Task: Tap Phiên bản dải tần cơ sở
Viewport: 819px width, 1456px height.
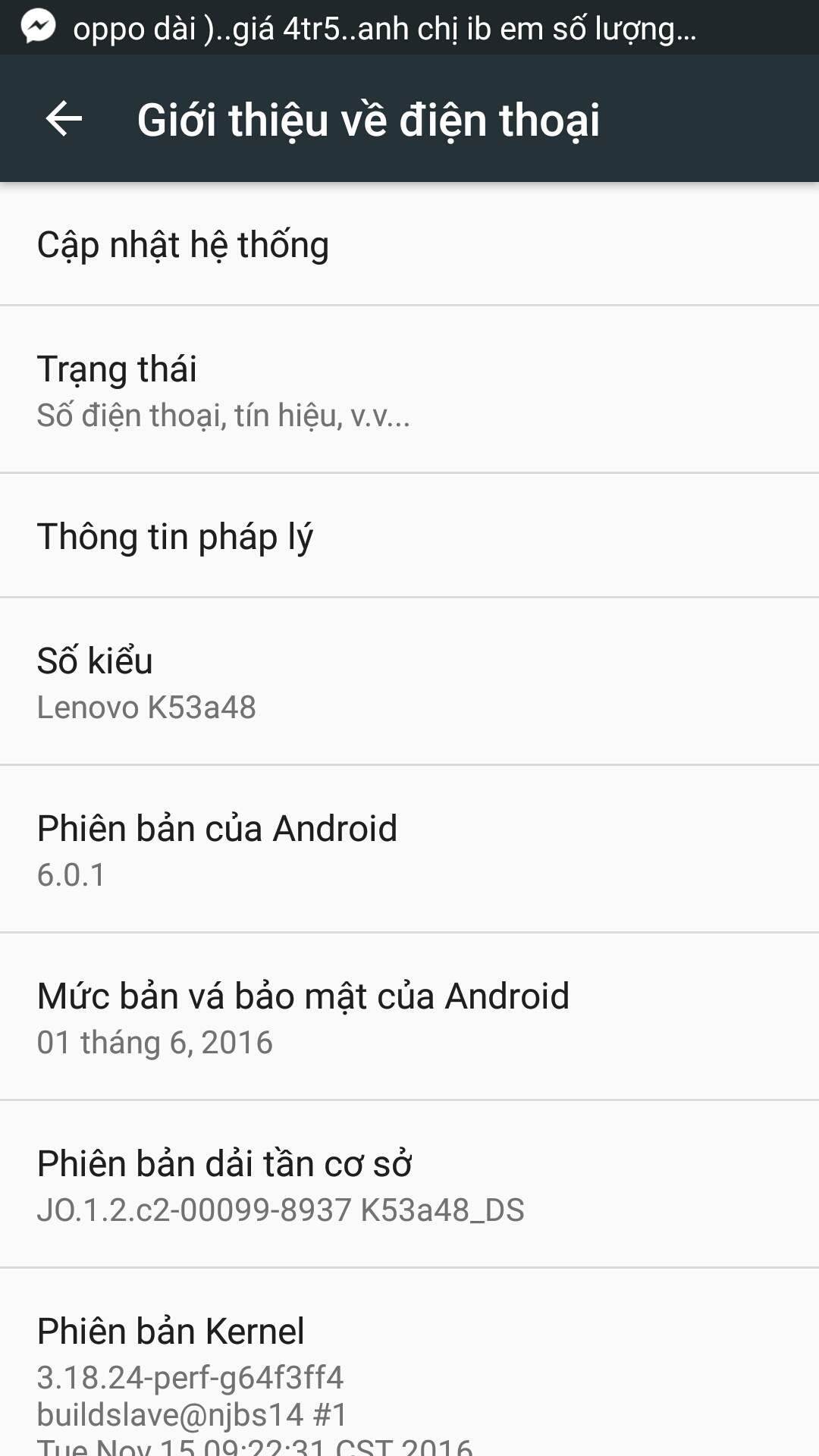Action: [409, 1184]
